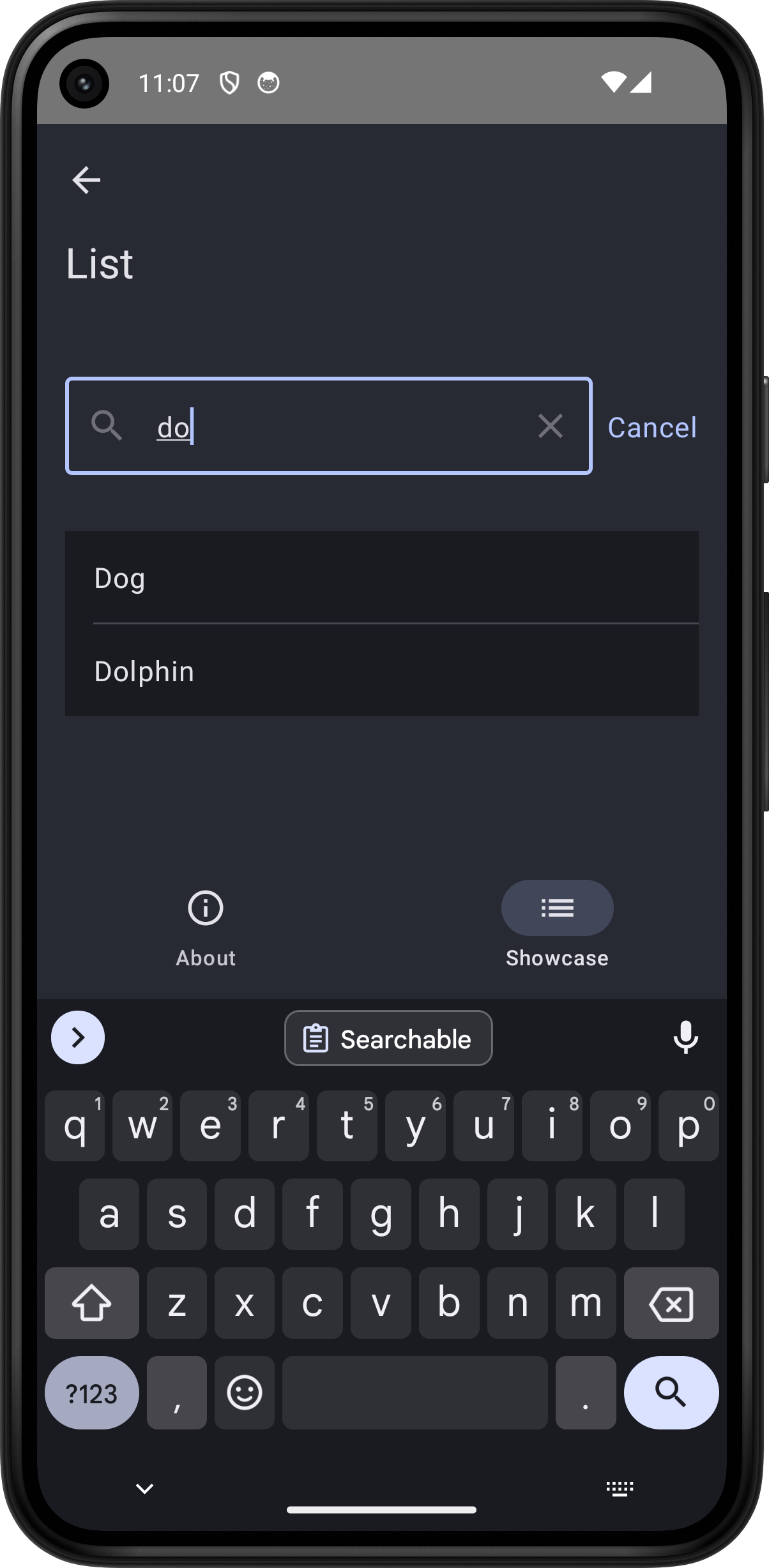Tap the Searchable paste suggestion chip

point(388,1038)
